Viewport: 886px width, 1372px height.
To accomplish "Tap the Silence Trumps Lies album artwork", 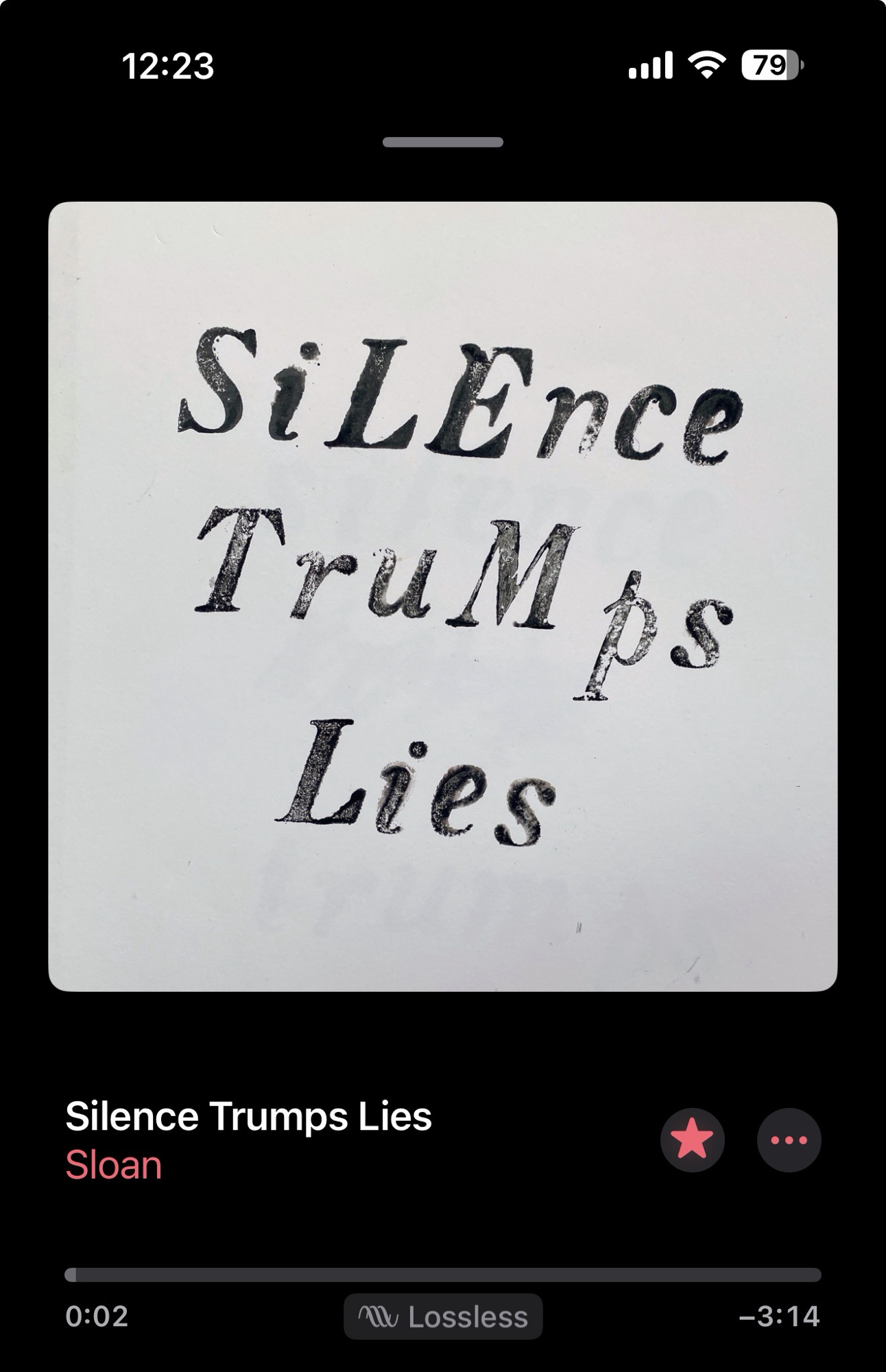I will 443,596.
